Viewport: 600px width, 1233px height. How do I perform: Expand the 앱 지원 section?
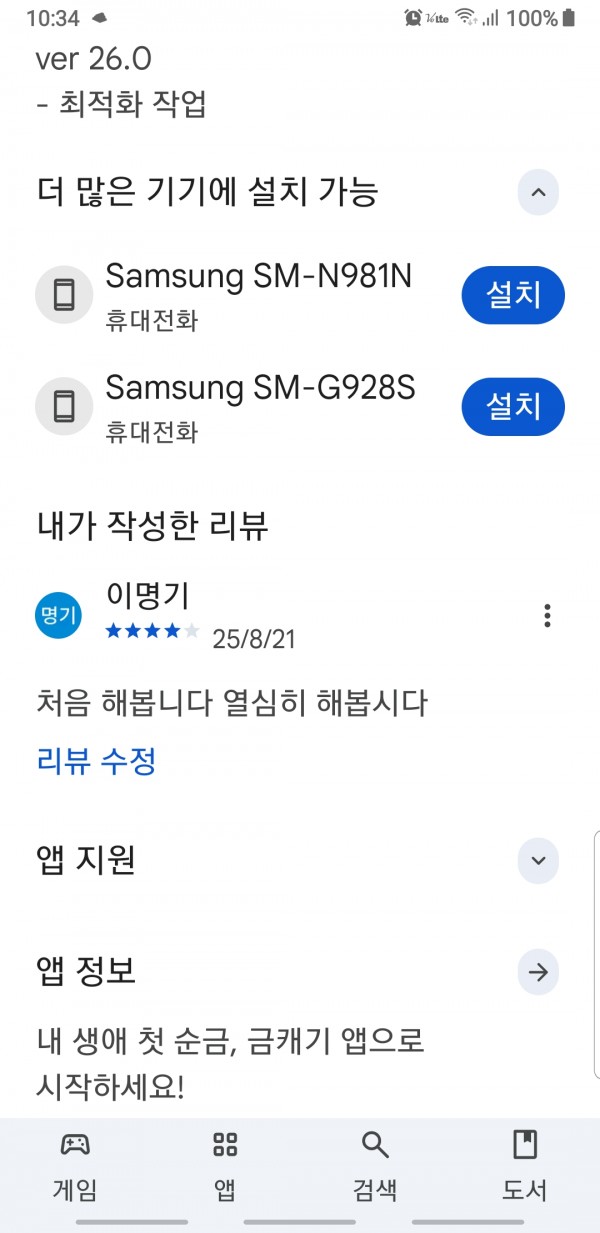point(538,860)
